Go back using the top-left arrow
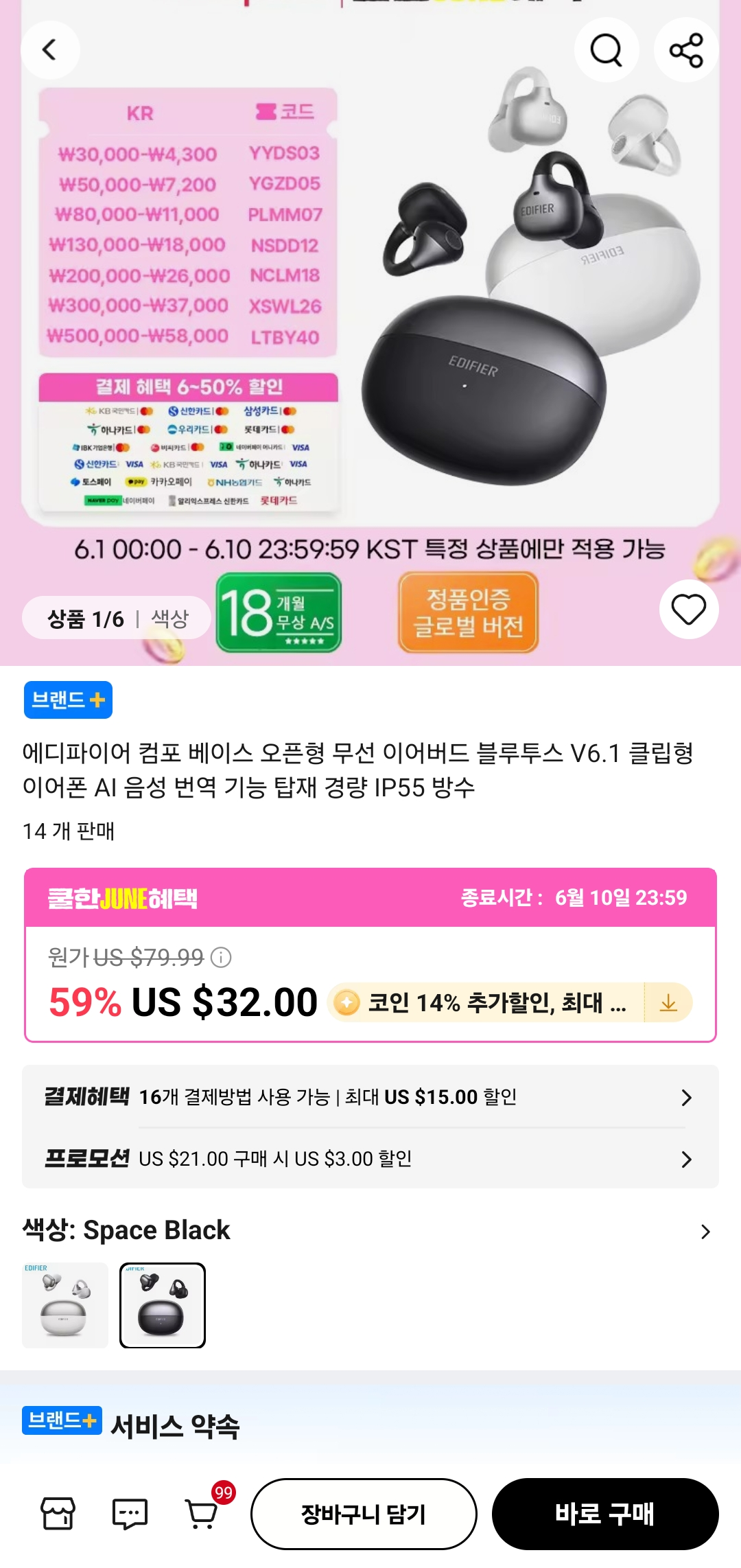Viewport: 741px width, 1568px height. 50,50
